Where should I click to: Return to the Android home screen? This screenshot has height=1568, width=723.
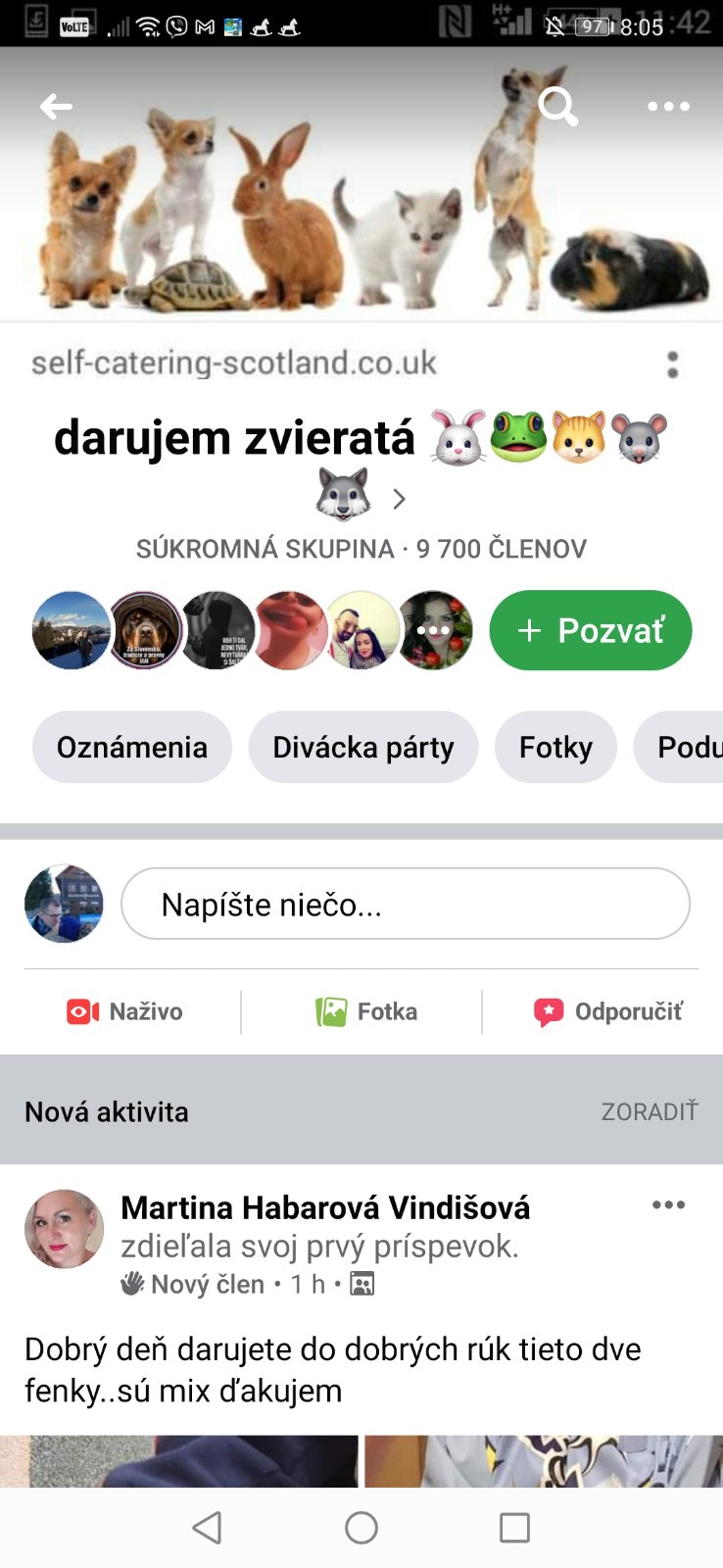(361, 1527)
